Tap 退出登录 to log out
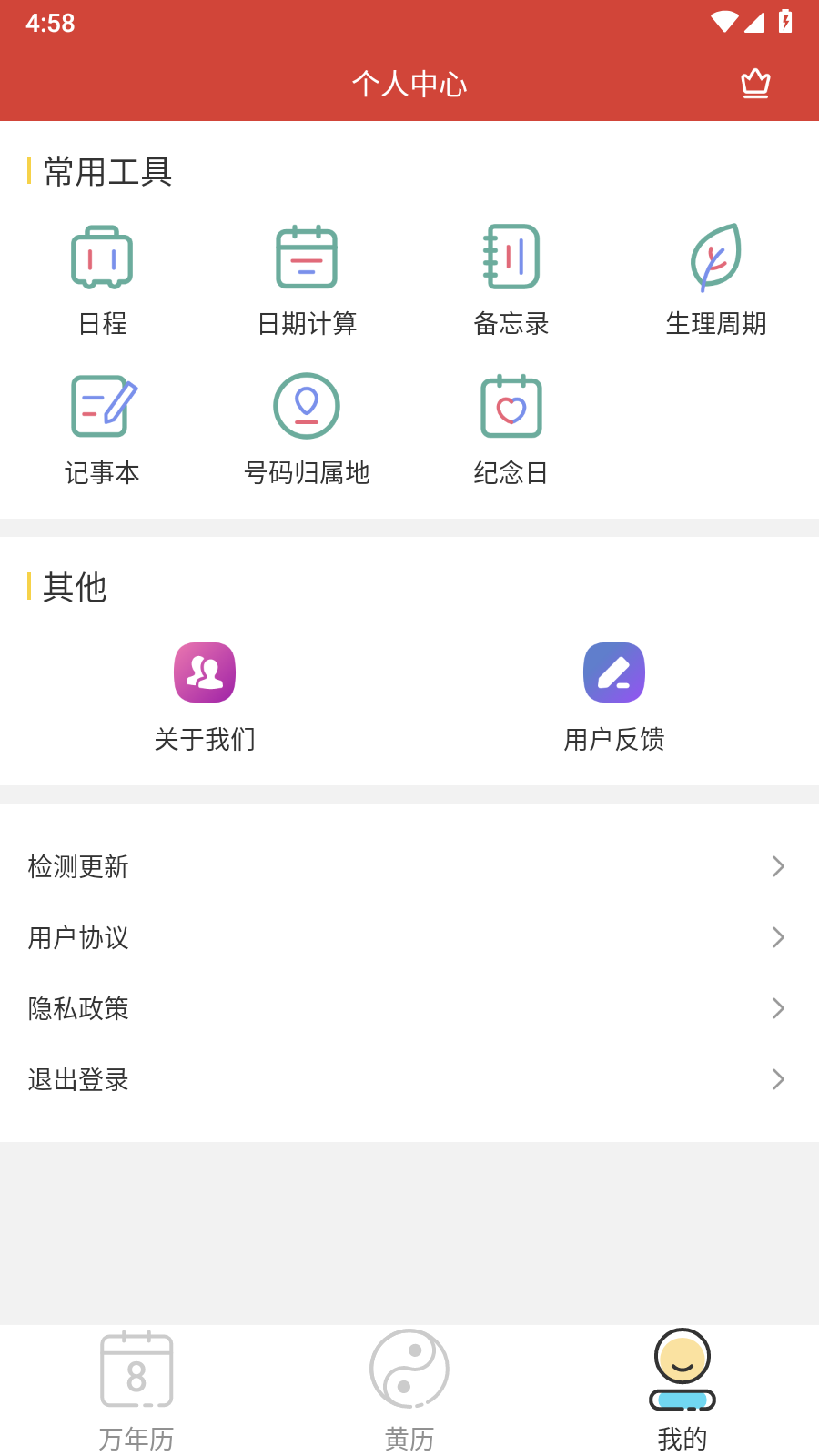 point(409,1079)
